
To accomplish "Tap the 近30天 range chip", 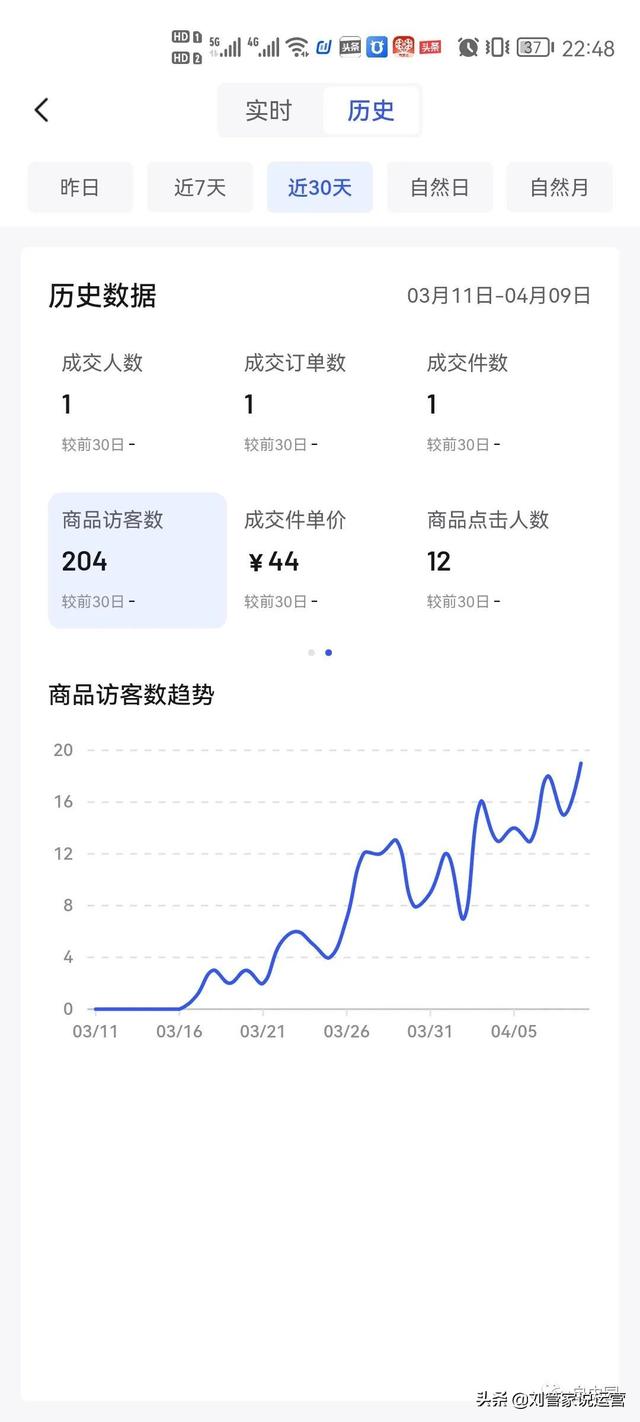I will [320, 187].
